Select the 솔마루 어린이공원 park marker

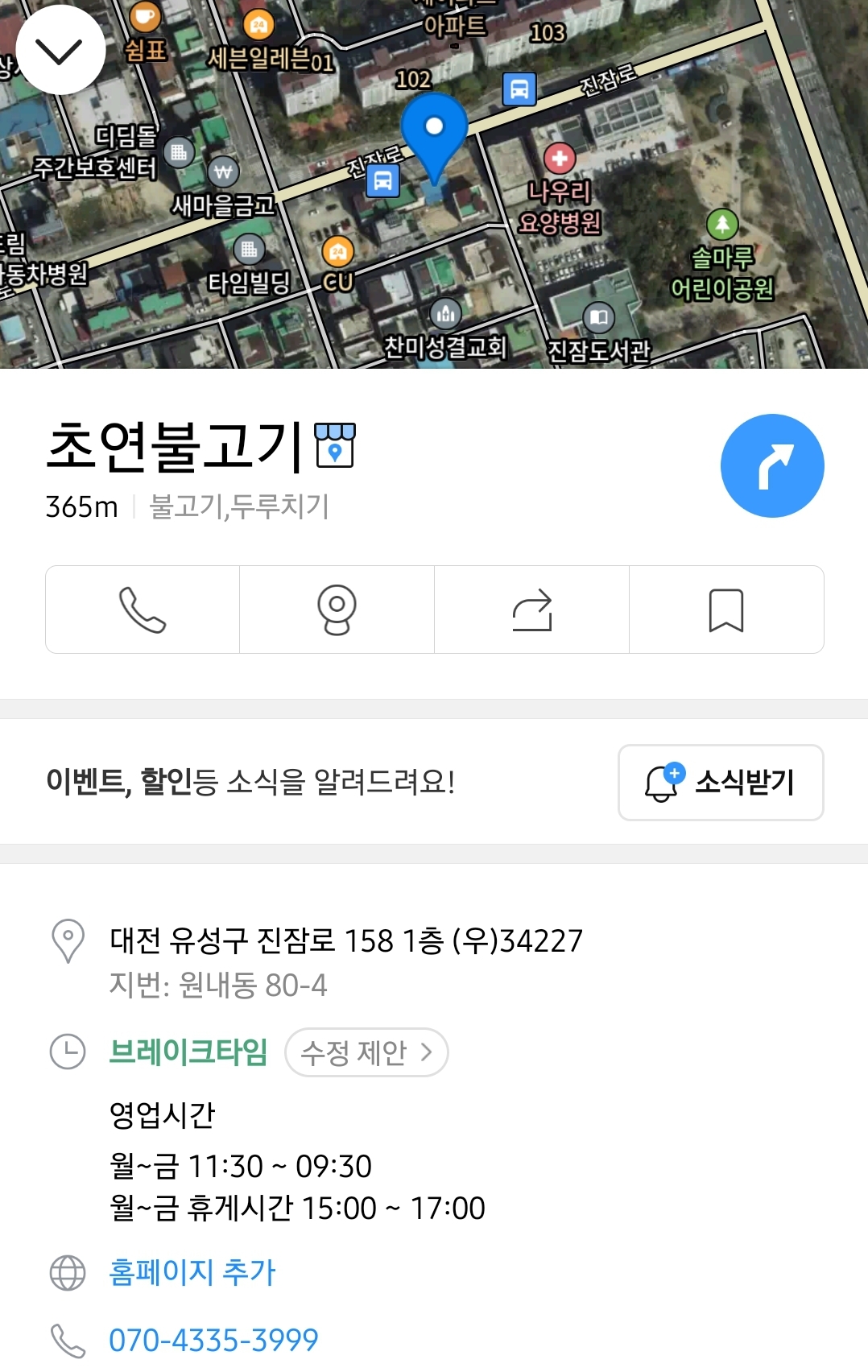(x=723, y=223)
